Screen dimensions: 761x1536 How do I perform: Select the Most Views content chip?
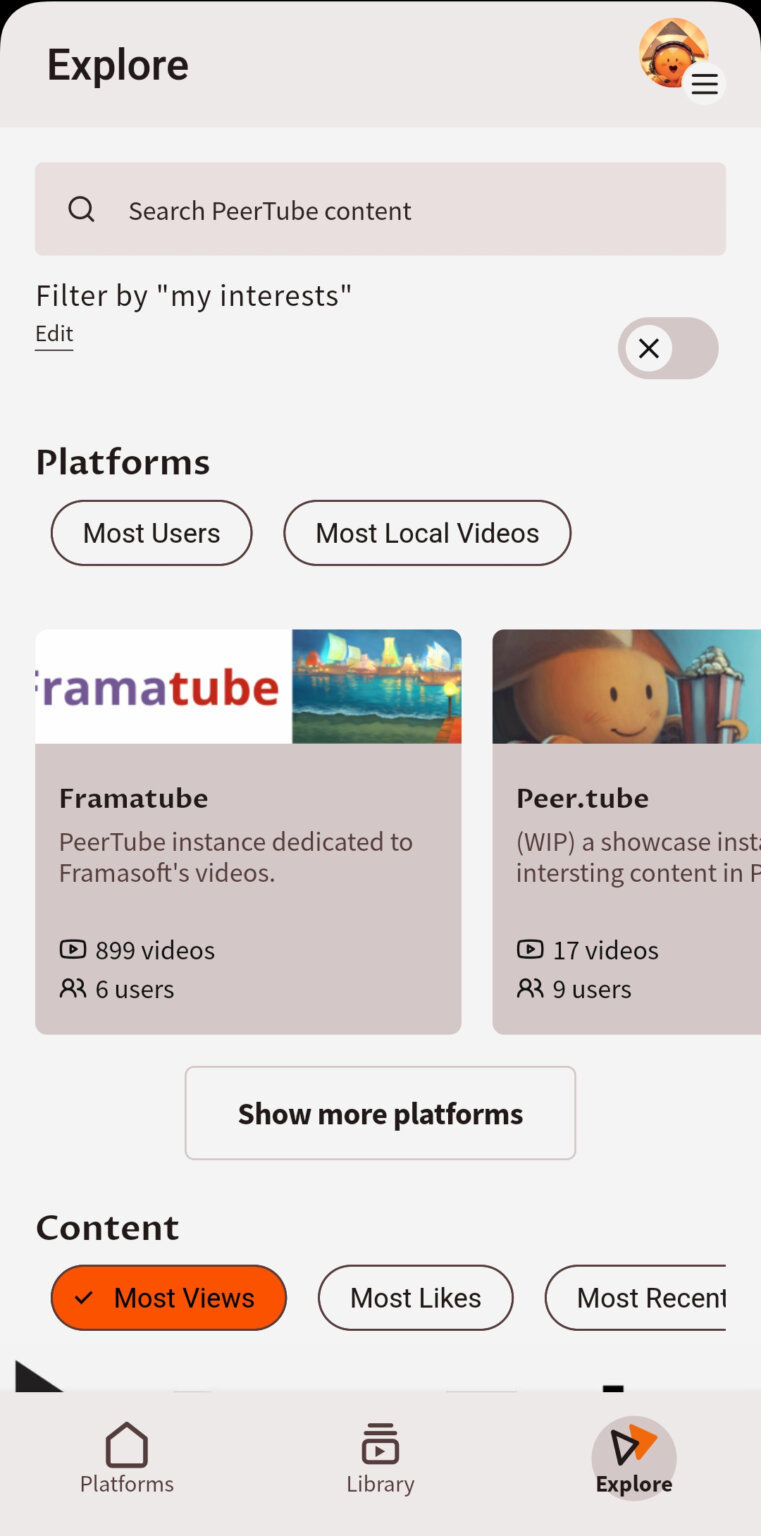coord(169,1298)
